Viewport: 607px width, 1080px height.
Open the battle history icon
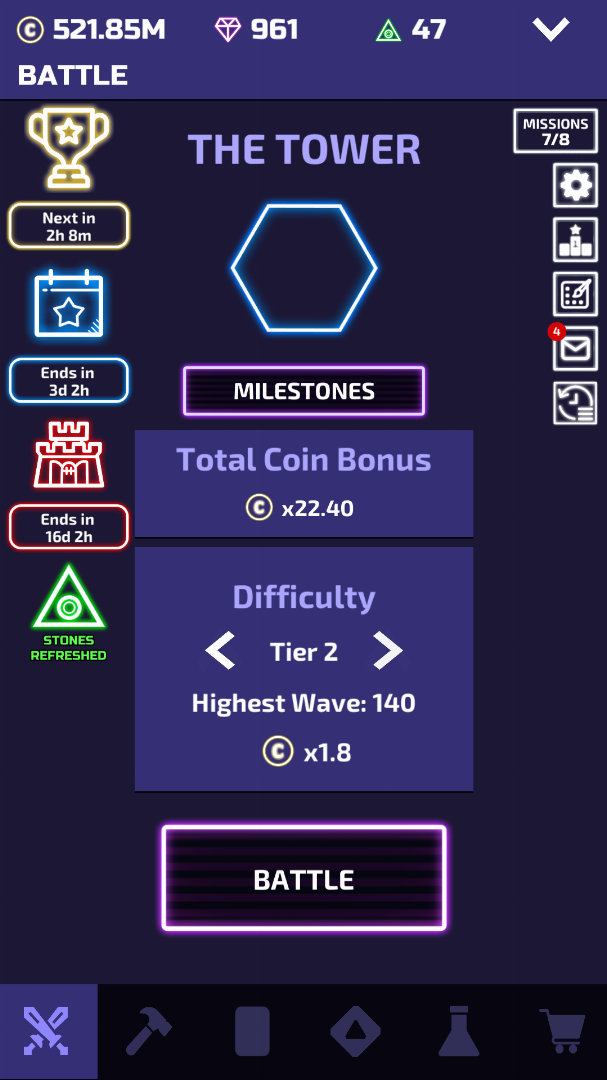point(575,402)
